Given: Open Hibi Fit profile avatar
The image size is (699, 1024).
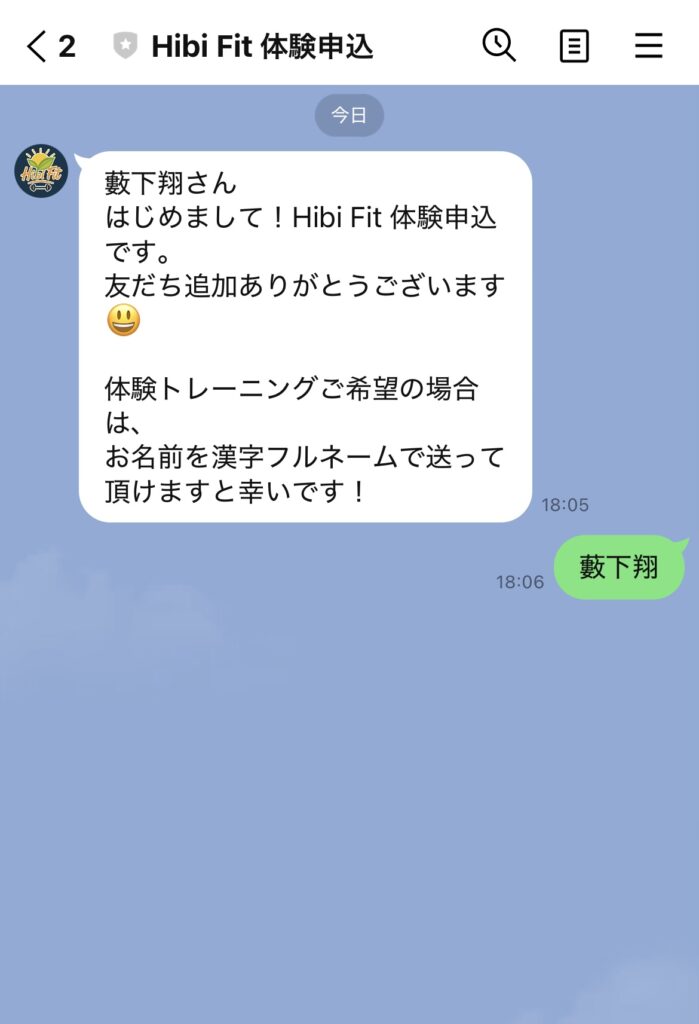Looking at the screenshot, I should [x=41, y=171].
